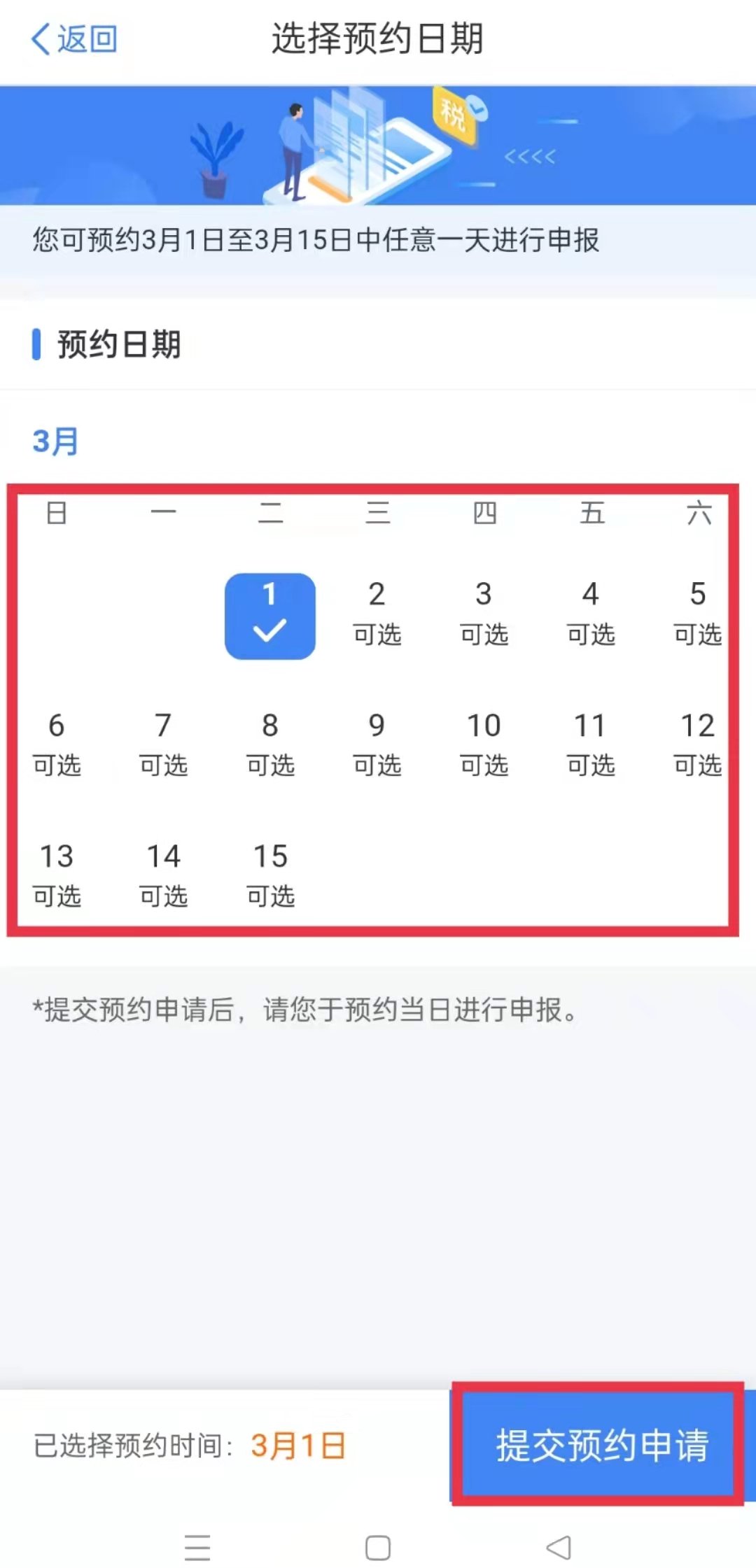This screenshot has width=756, height=1568.
Task: Go back via 返回 button
Action: 73,39
